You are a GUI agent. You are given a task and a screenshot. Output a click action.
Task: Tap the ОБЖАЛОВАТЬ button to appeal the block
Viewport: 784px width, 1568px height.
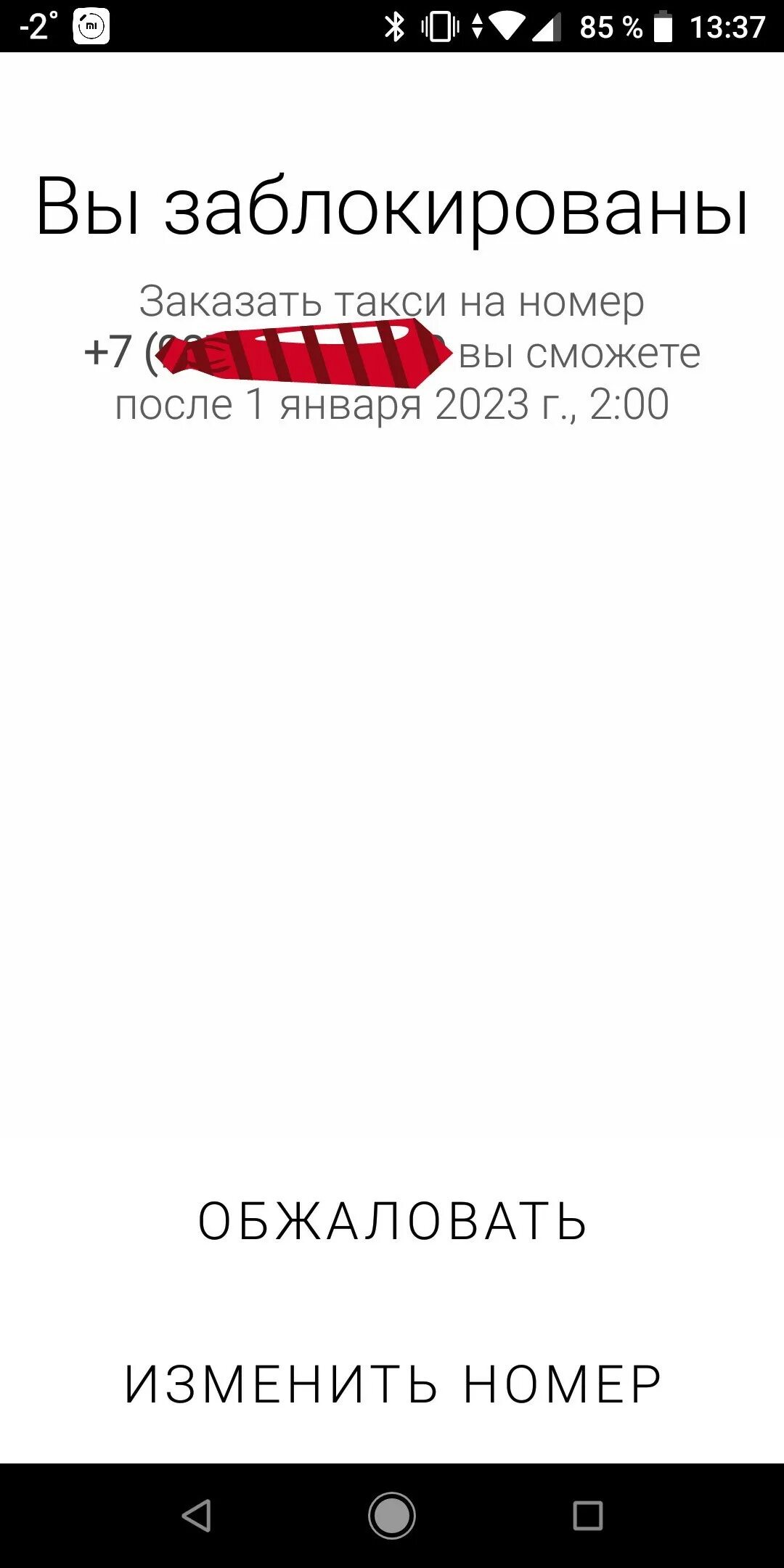(392, 1220)
